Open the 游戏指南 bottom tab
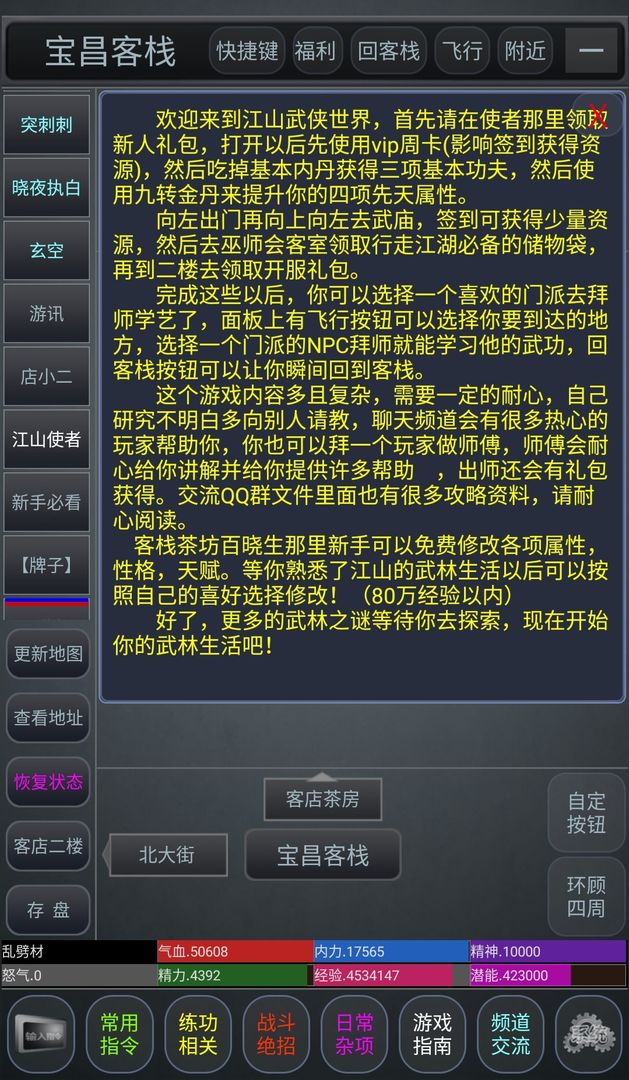The height and width of the screenshot is (1080, 629). tap(433, 1035)
